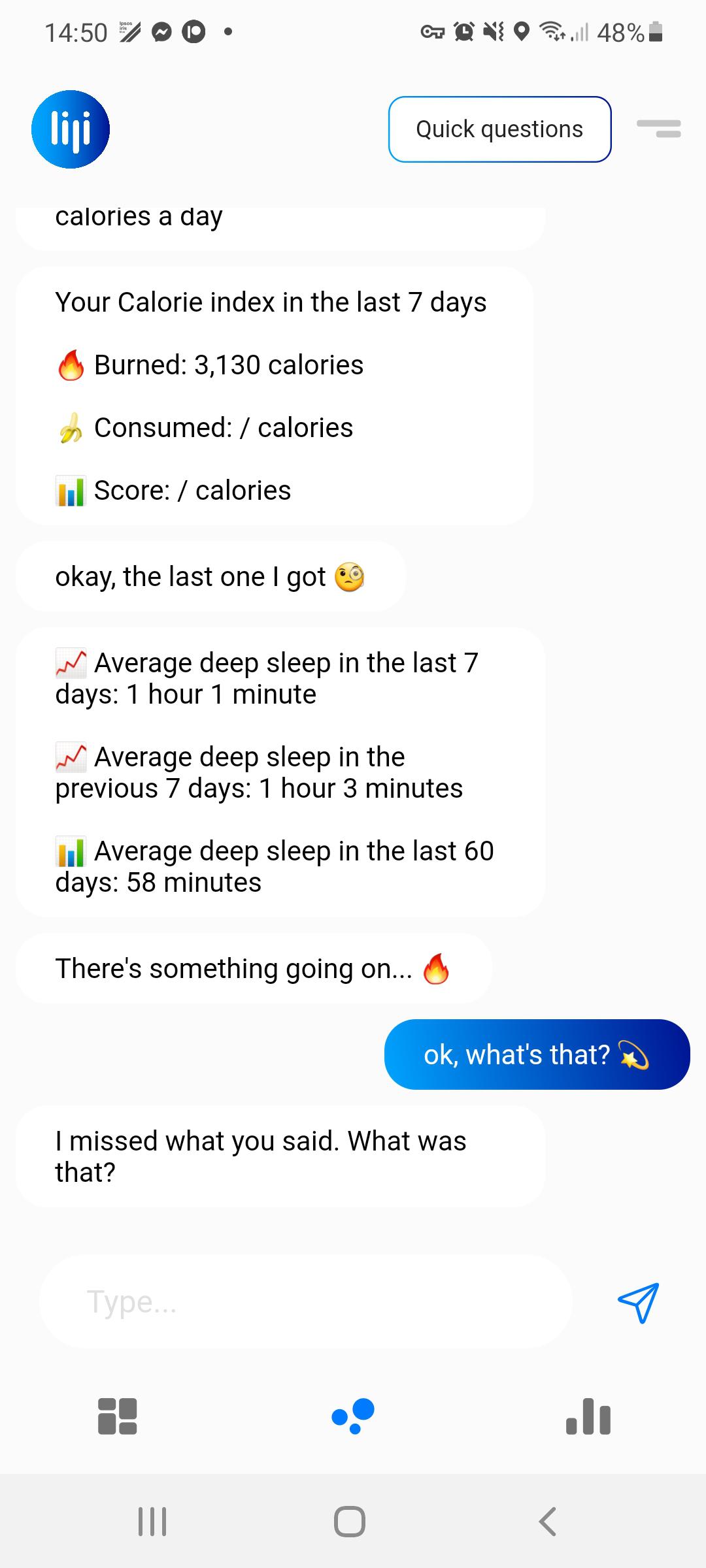Viewport: 706px width, 1568px height.
Task: Select the chat dots tab
Action: click(x=353, y=1416)
